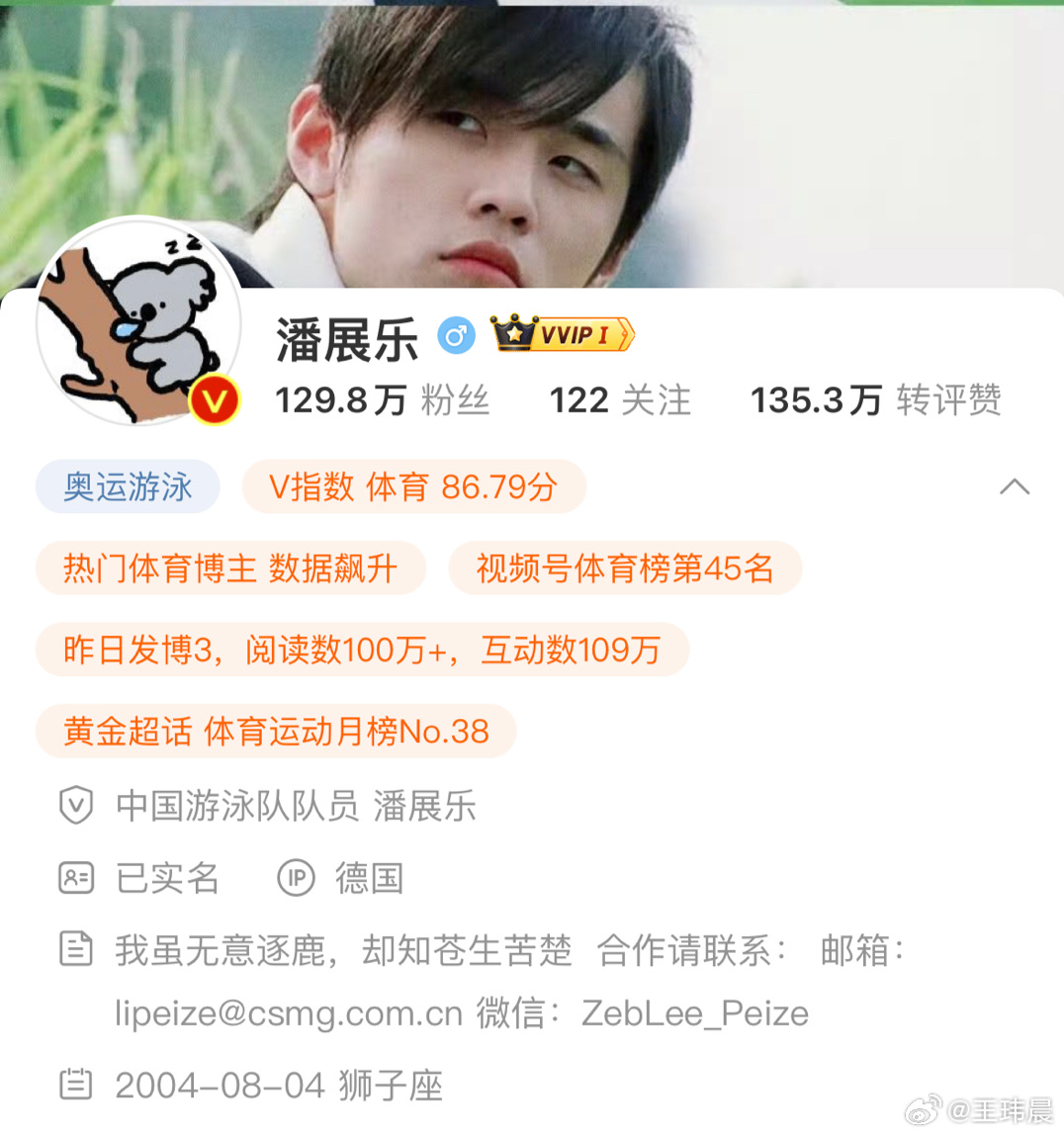Open the 视频号体育榜第45名 ranking chip
This screenshot has height=1136, width=1064.
625,568
